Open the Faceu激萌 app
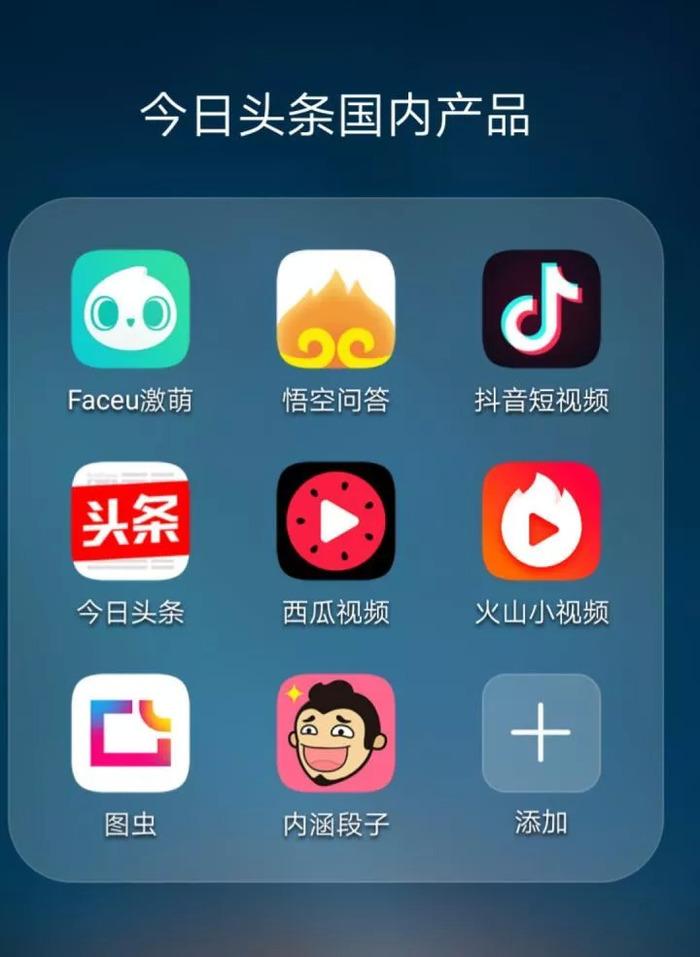700x957 pixels. pyautogui.click(x=130, y=309)
